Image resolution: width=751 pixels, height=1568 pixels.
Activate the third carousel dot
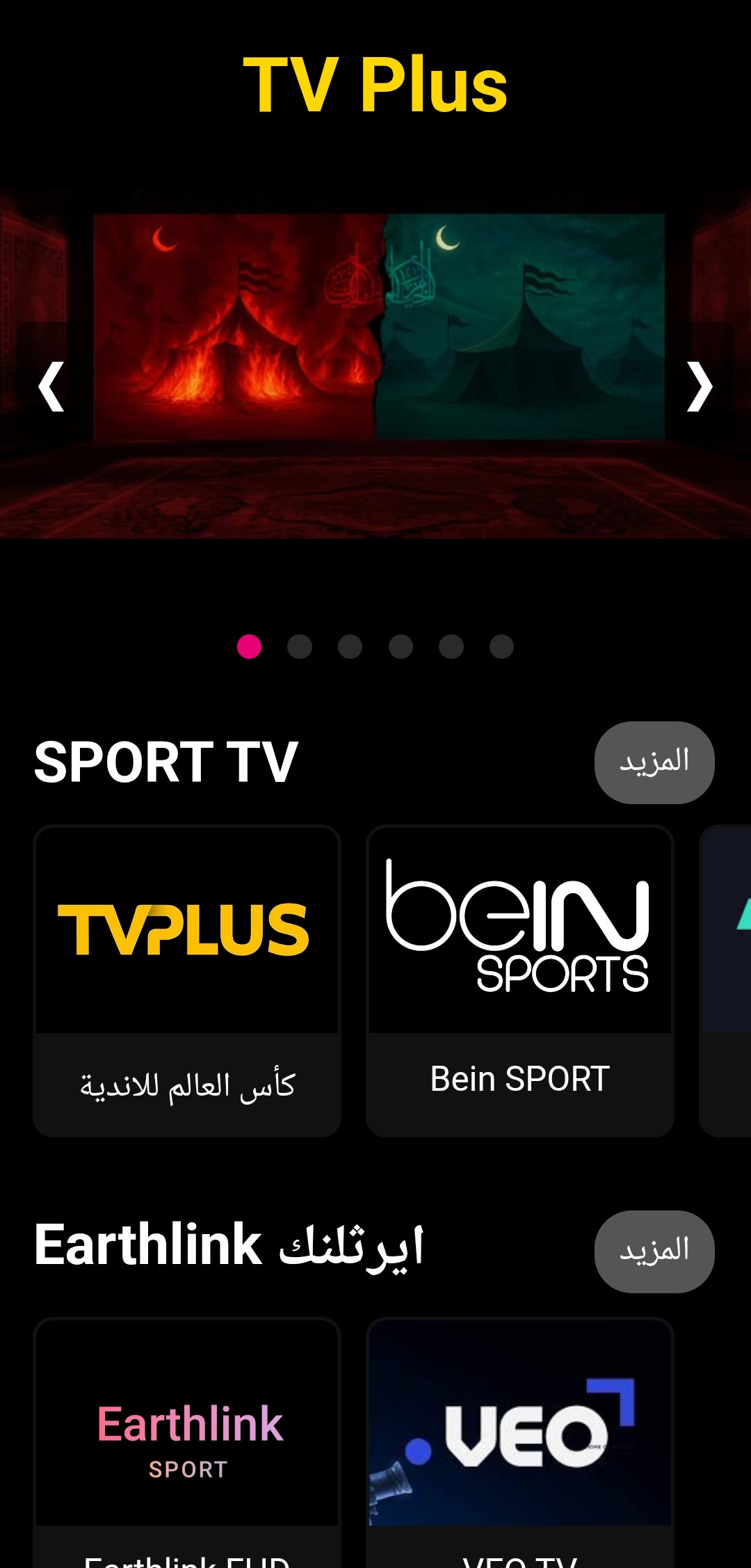(350, 647)
